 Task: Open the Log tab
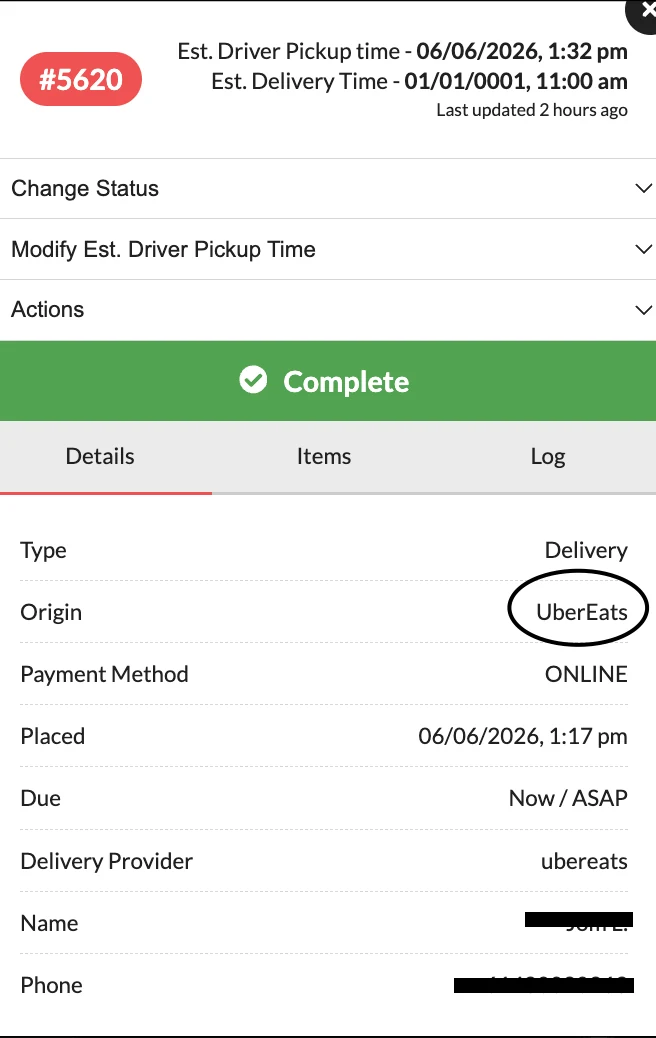tap(547, 457)
